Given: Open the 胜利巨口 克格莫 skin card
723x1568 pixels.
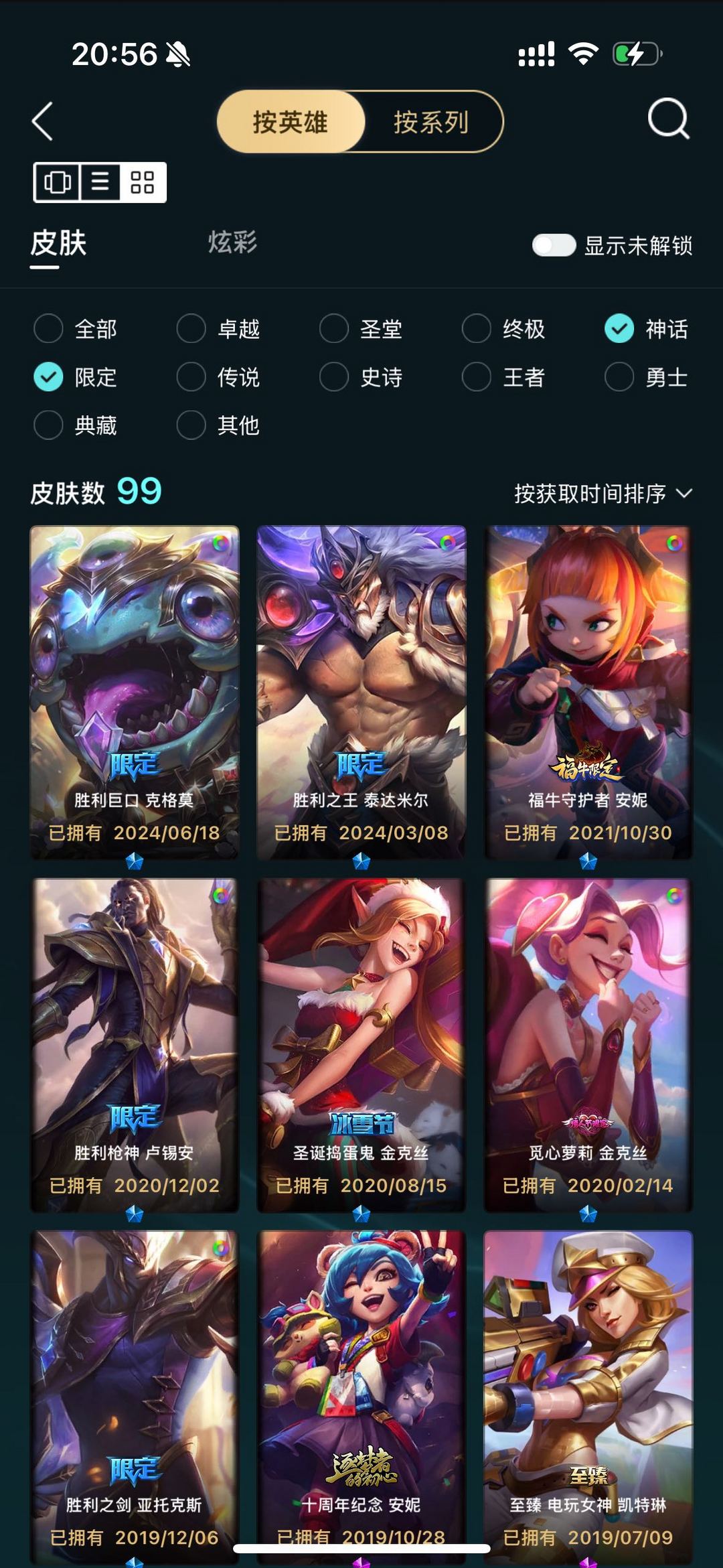Looking at the screenshot, I should [x=134, y=692].
